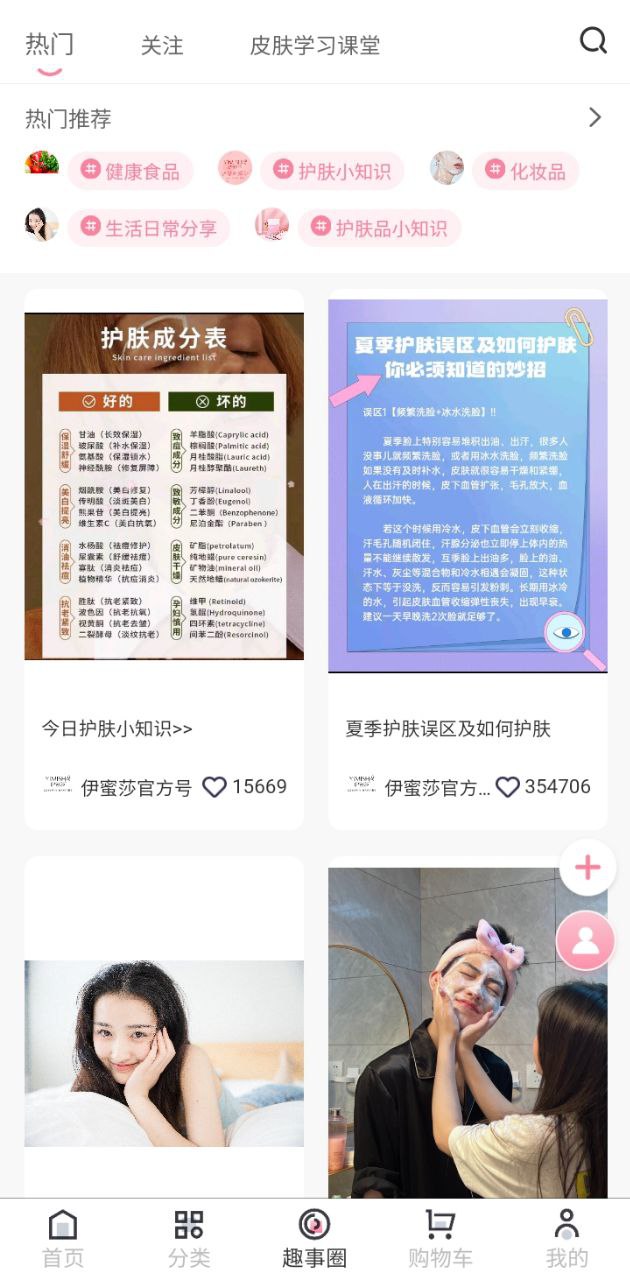This screenshot has width=630, height=1280.
Task: Open the 购物车 tab
Action: [440, 1238]
